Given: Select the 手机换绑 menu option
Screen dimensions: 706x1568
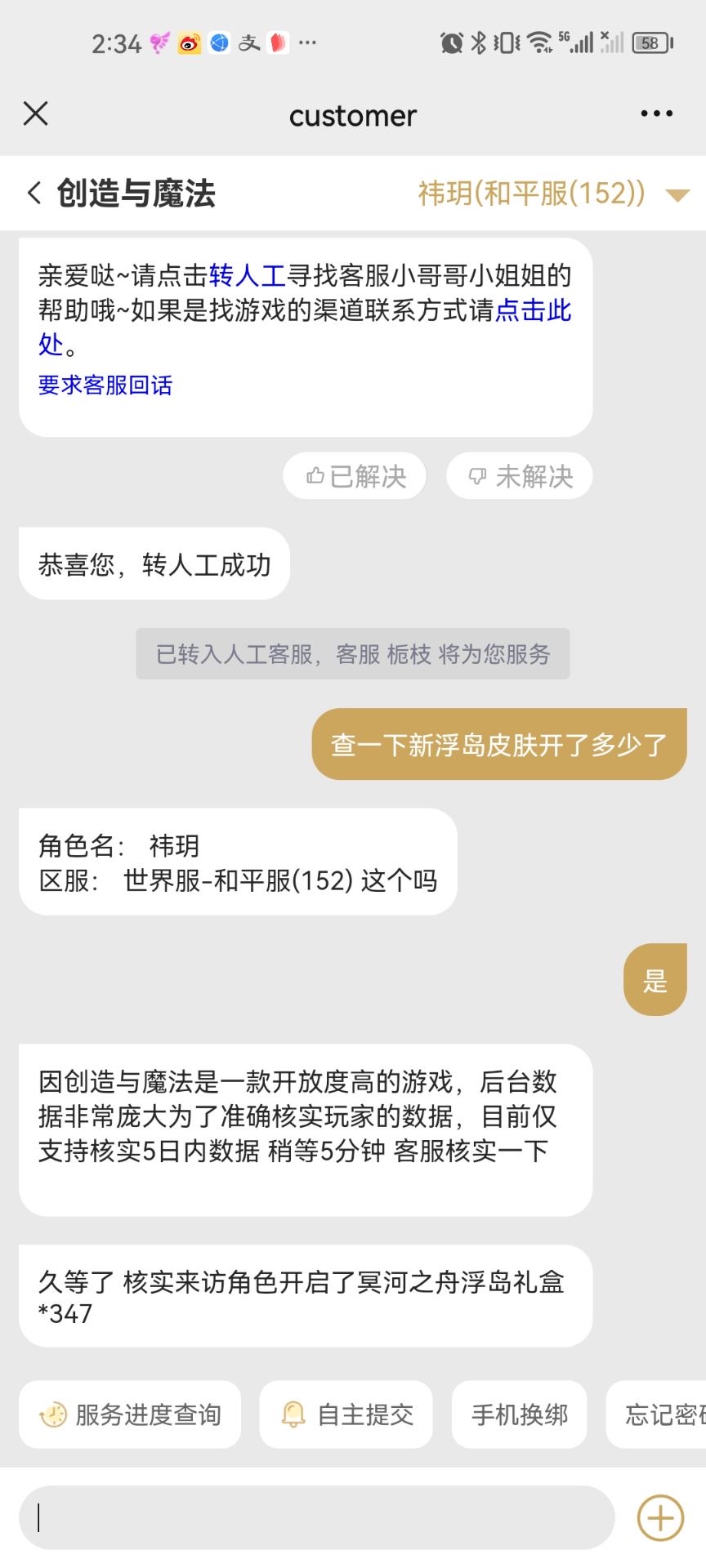Looking at the screenshot, I should click(519, 1414).
